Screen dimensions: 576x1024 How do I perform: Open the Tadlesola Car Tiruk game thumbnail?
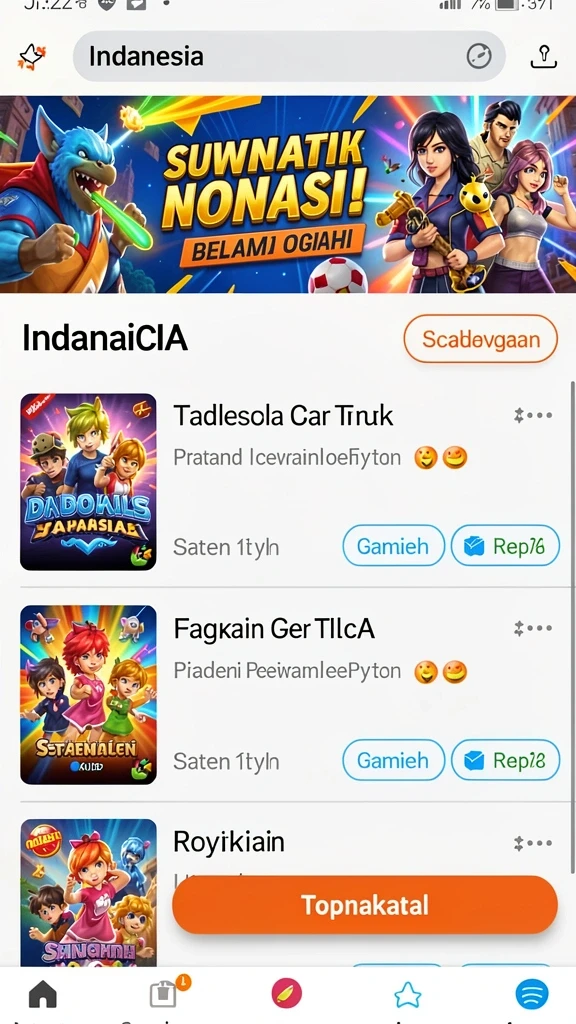88,482
